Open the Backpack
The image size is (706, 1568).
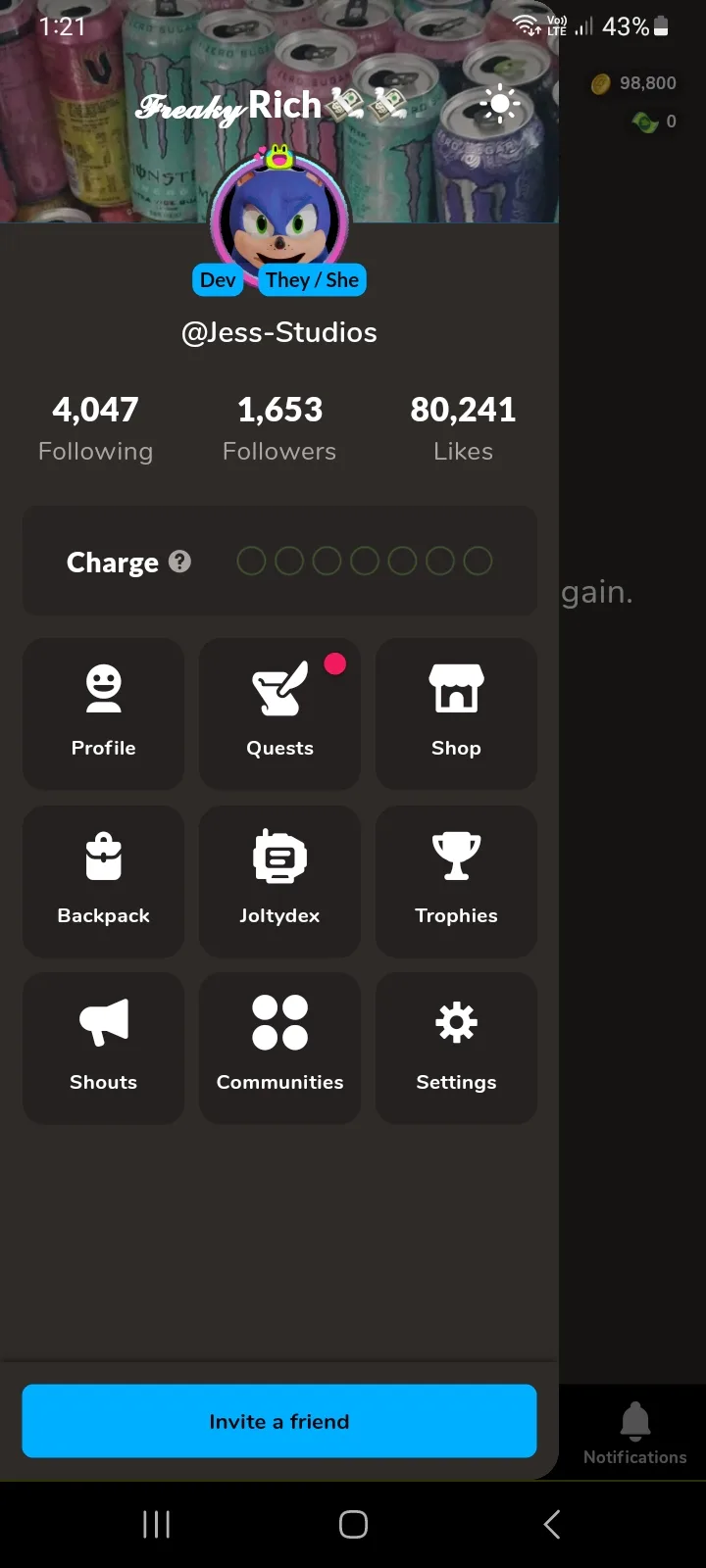pyautogui.click(x=103, y=881)
